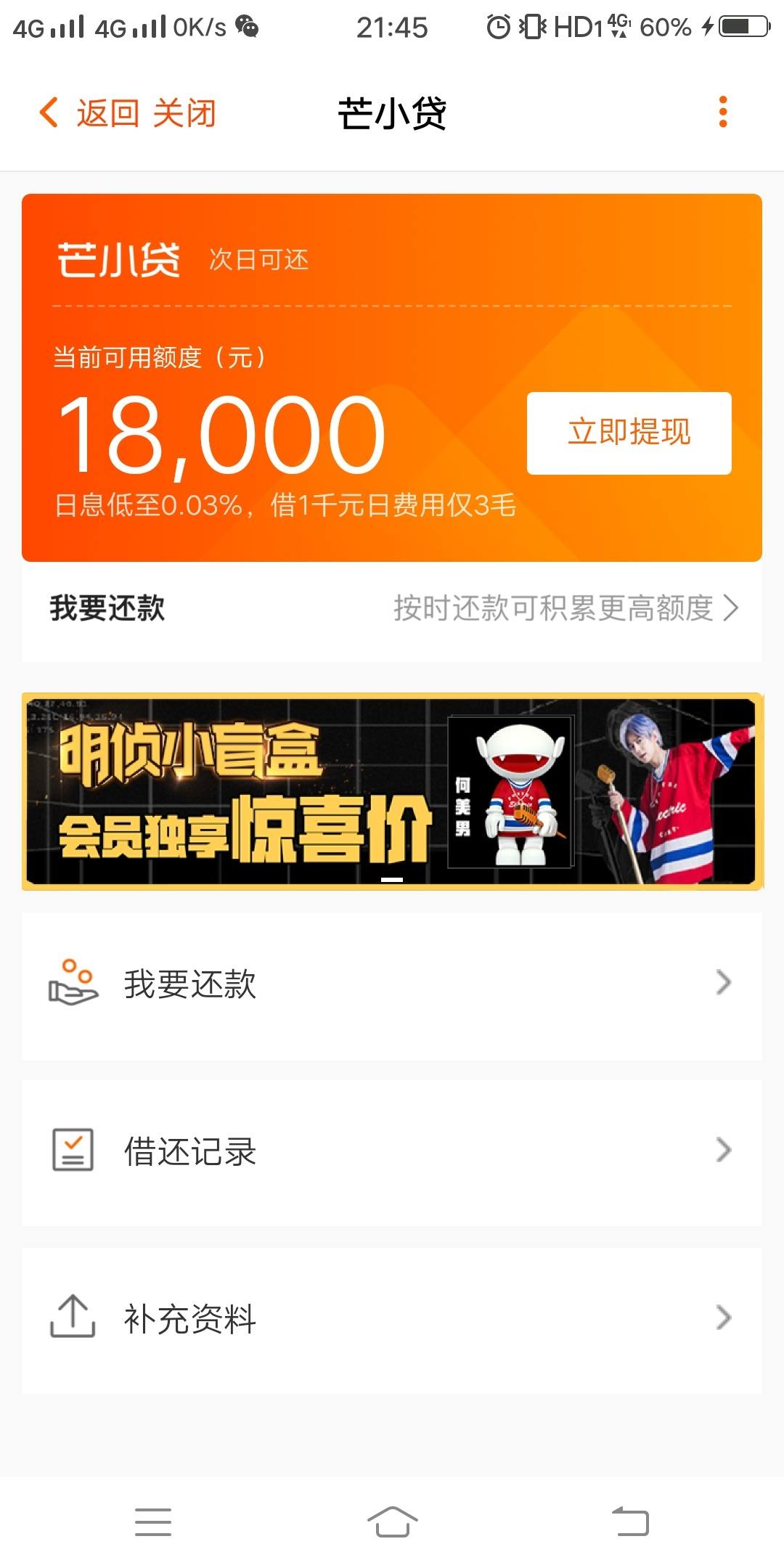
Task: Open the system recent apps menu
Action: tap(153, 1522)
